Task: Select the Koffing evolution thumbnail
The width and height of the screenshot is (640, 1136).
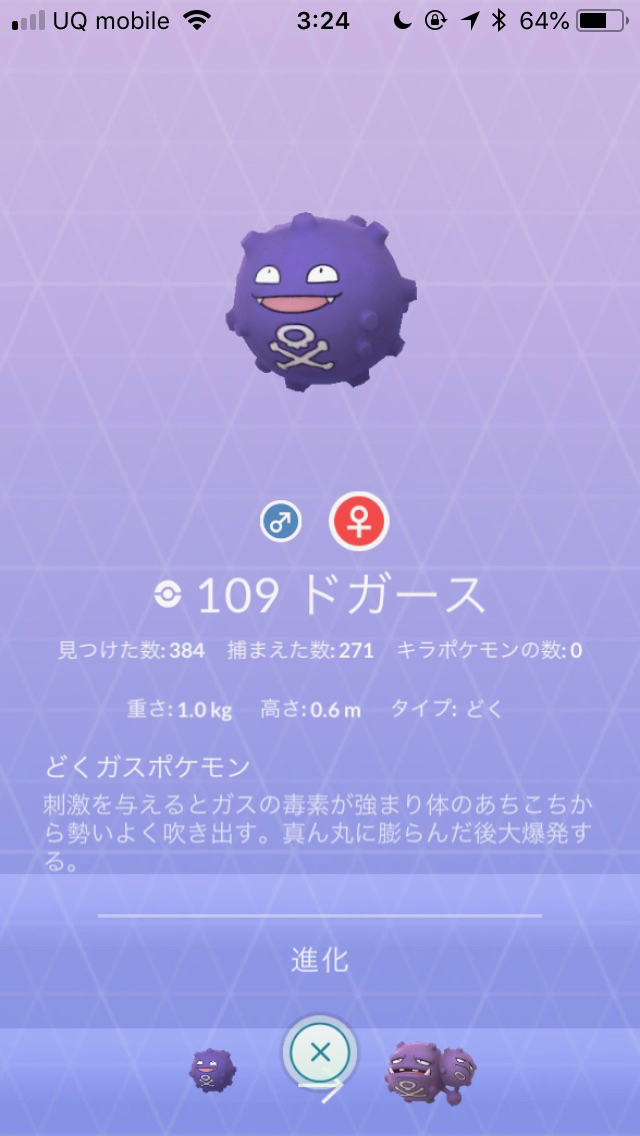Action: (x=213, y=1069)
